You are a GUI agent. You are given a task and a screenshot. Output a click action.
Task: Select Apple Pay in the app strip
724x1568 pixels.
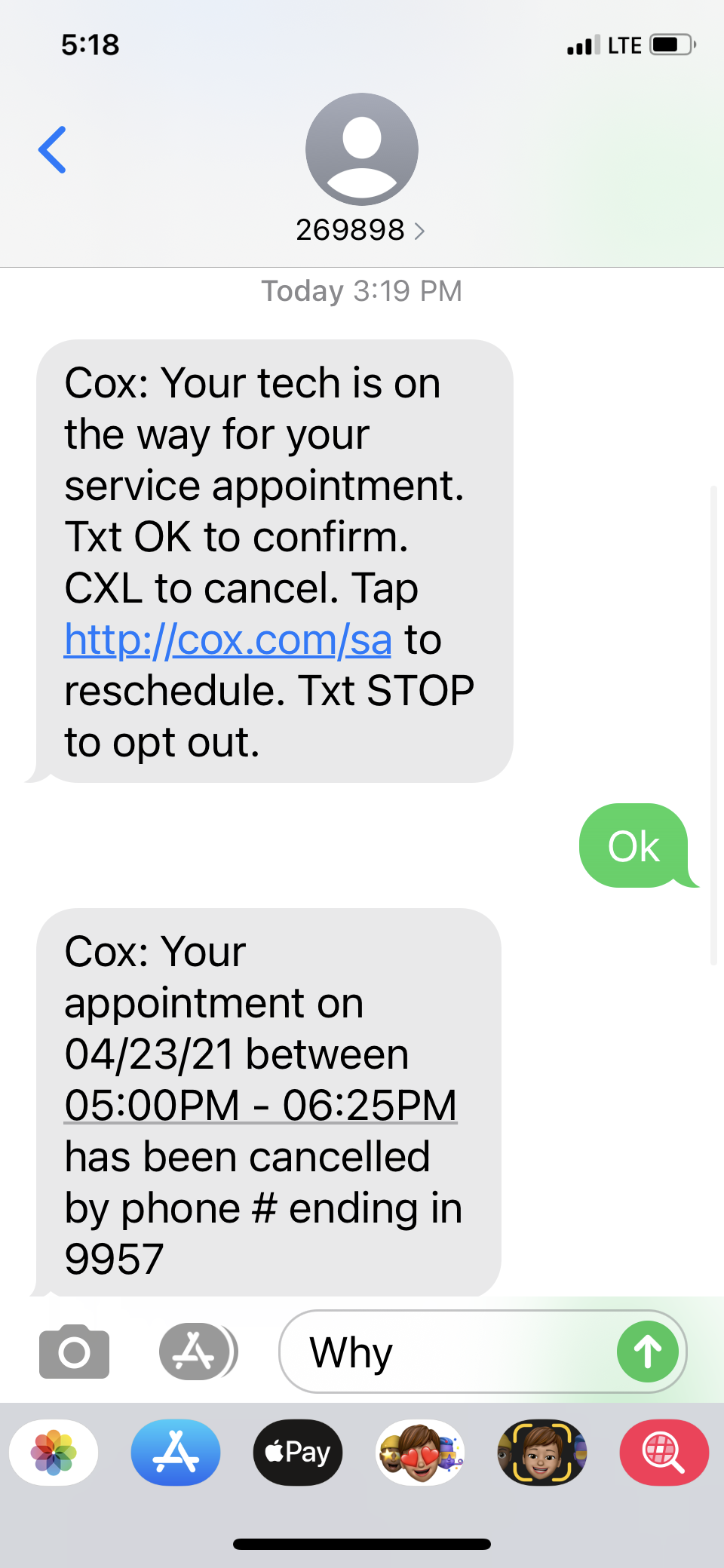298,1452
